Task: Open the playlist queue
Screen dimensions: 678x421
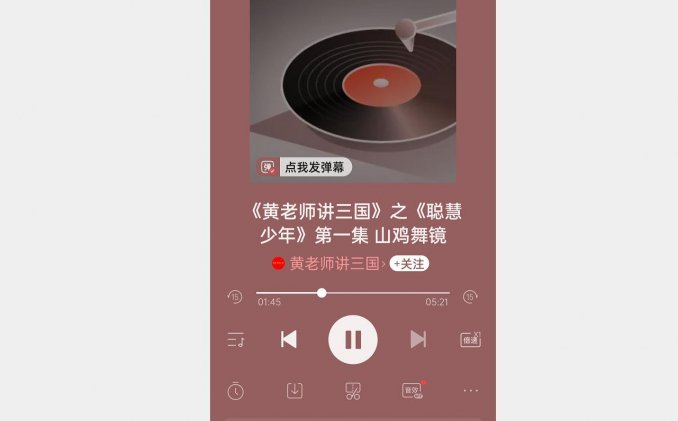Action: coord(236,340)
